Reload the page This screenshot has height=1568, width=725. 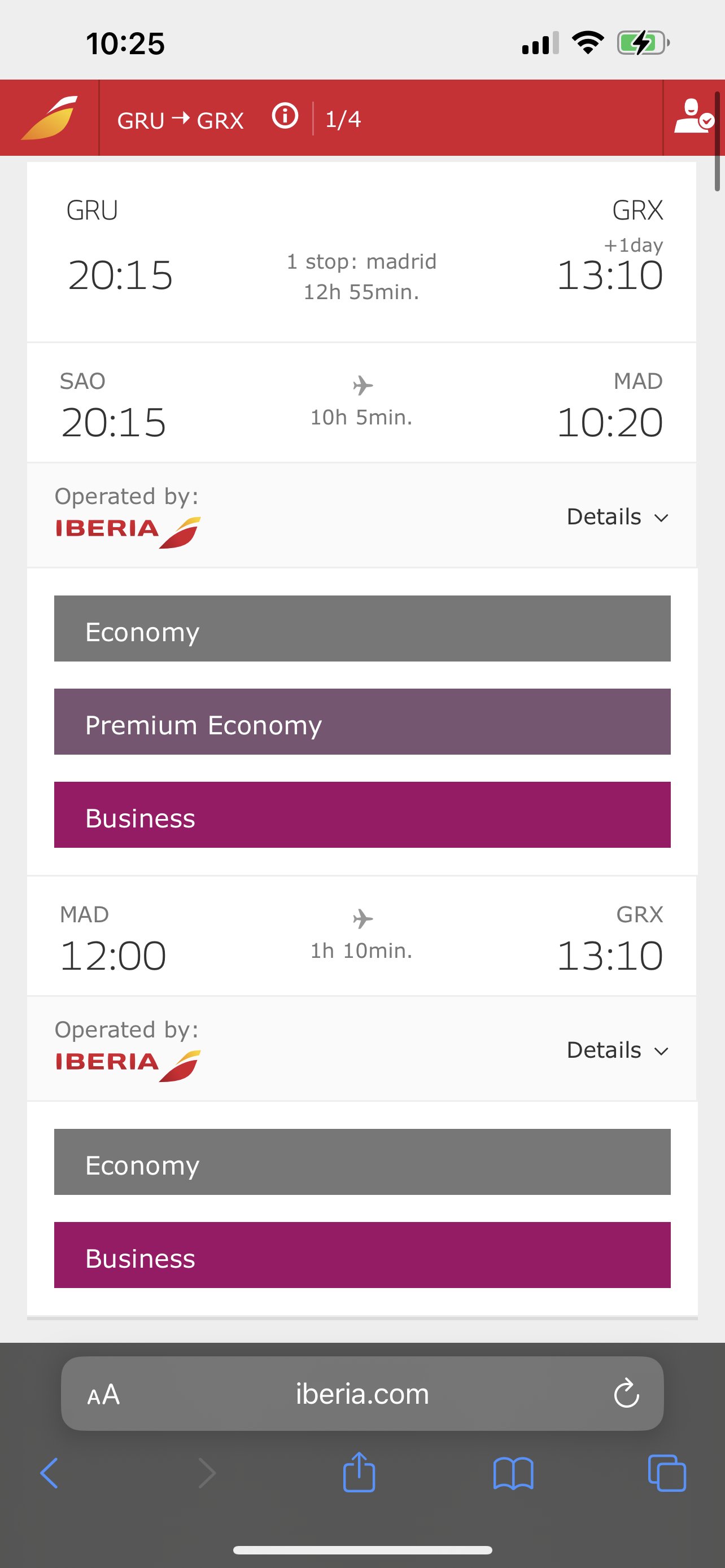(626, 1392)
